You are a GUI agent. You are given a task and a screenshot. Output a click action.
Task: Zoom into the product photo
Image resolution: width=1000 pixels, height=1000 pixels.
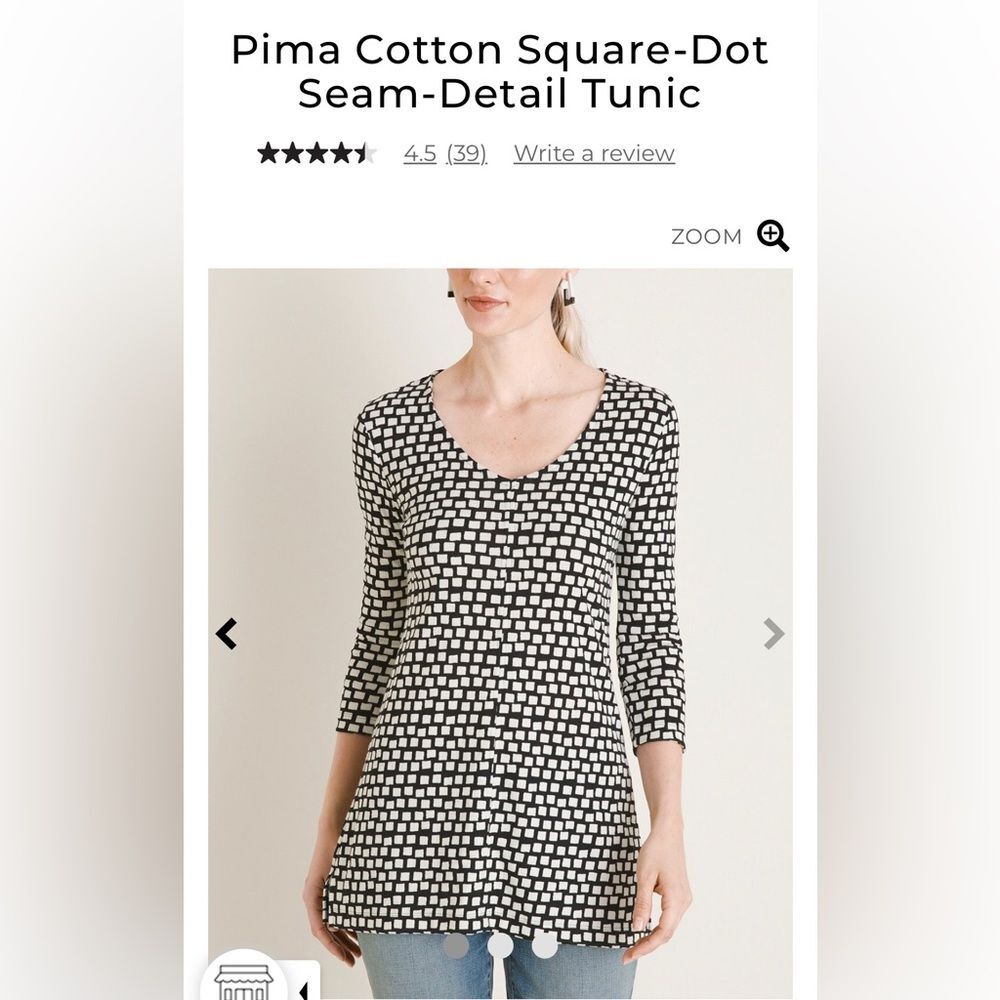tap(772, 236)
